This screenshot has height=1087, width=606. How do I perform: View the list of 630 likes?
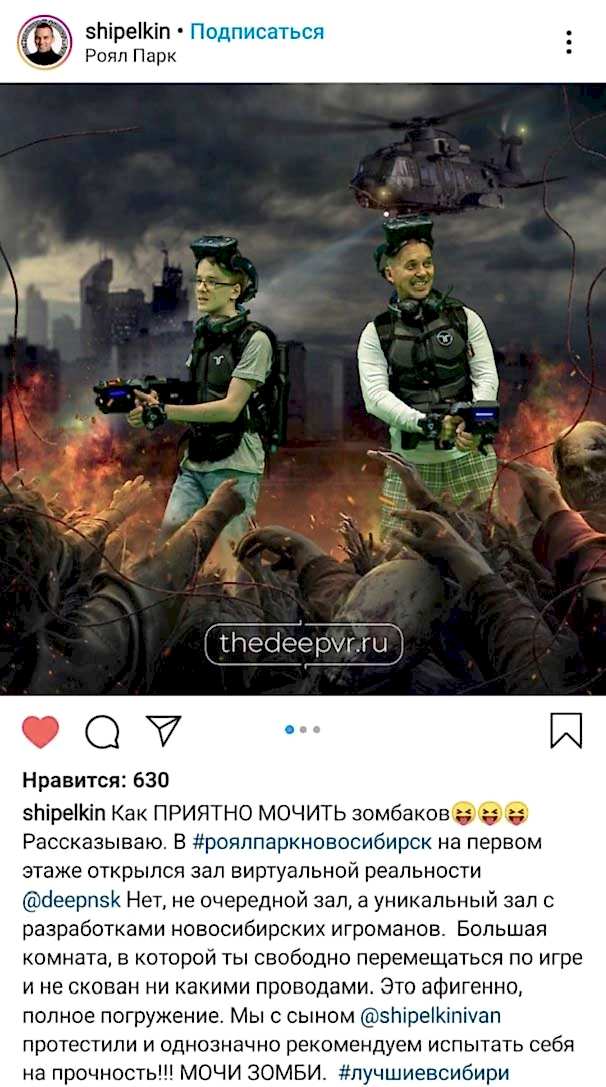(96, 780)
